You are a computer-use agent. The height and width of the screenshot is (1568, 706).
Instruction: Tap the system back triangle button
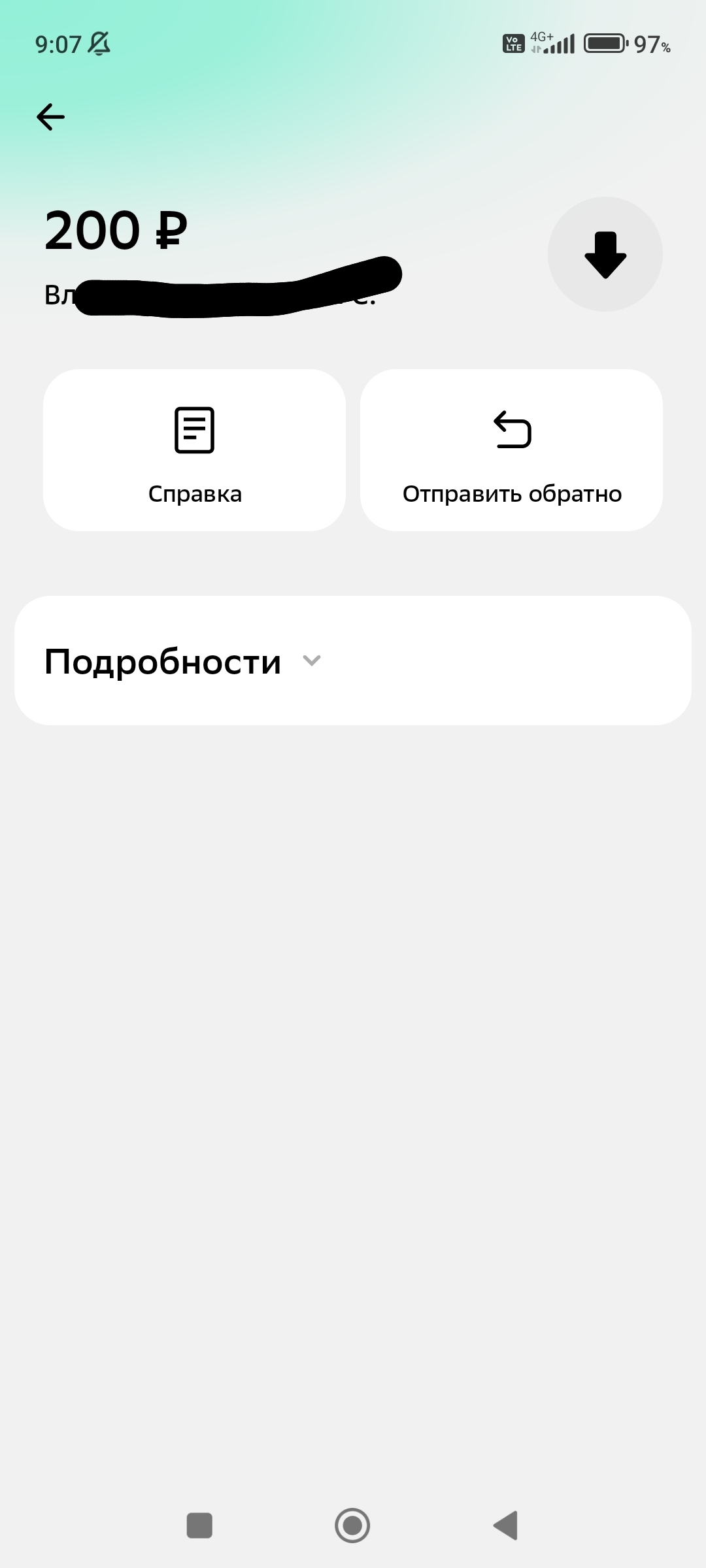pos(505,1526)
